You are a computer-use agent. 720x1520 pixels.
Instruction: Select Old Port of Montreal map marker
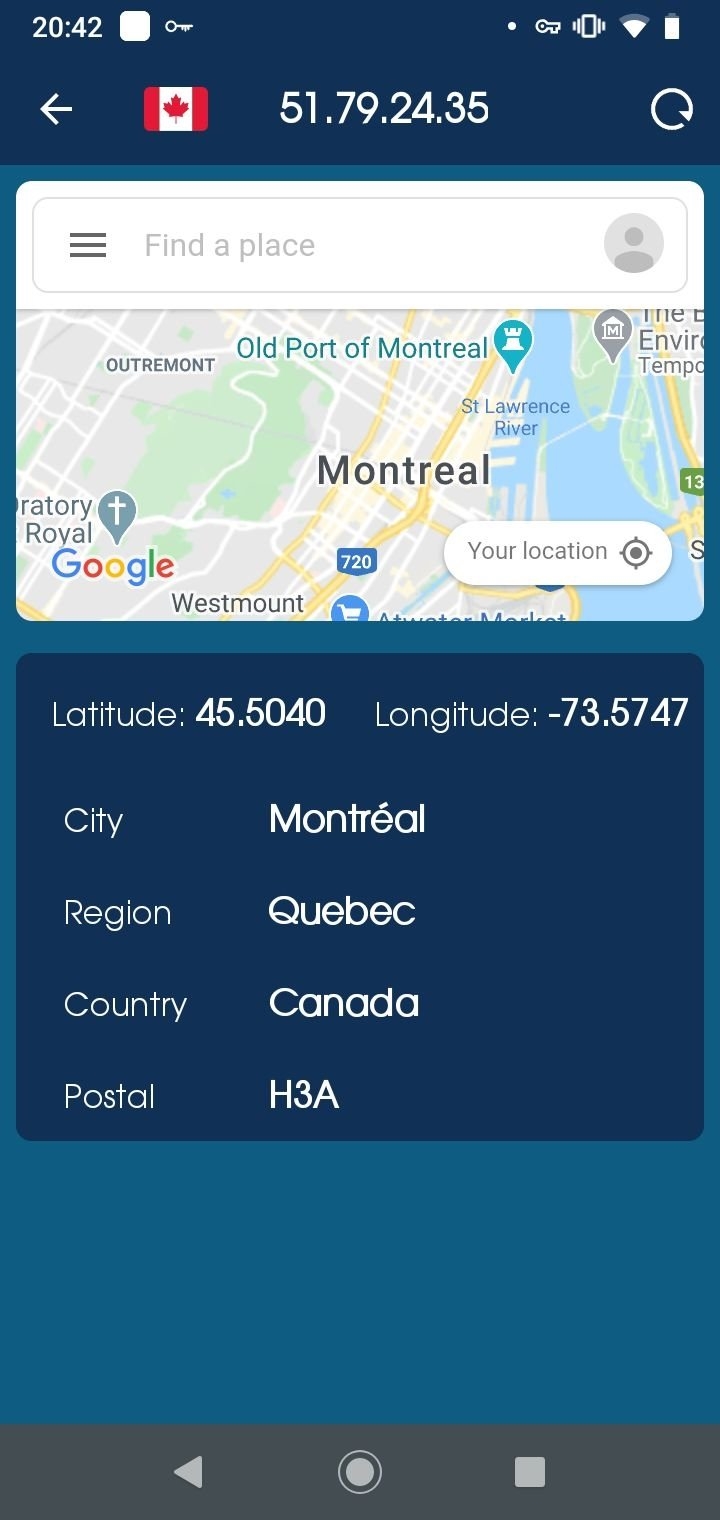513,344
